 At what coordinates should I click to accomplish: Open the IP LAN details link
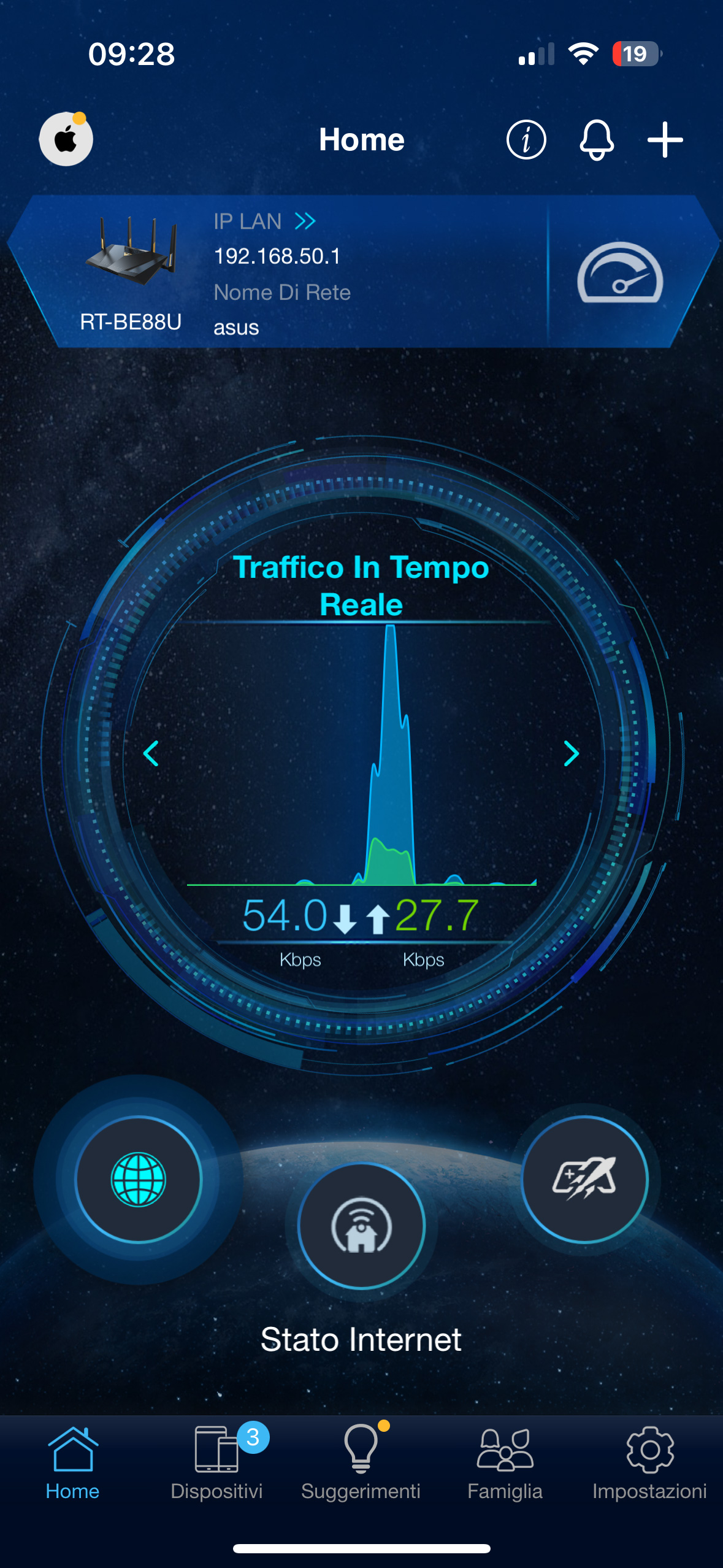point(265,221)
